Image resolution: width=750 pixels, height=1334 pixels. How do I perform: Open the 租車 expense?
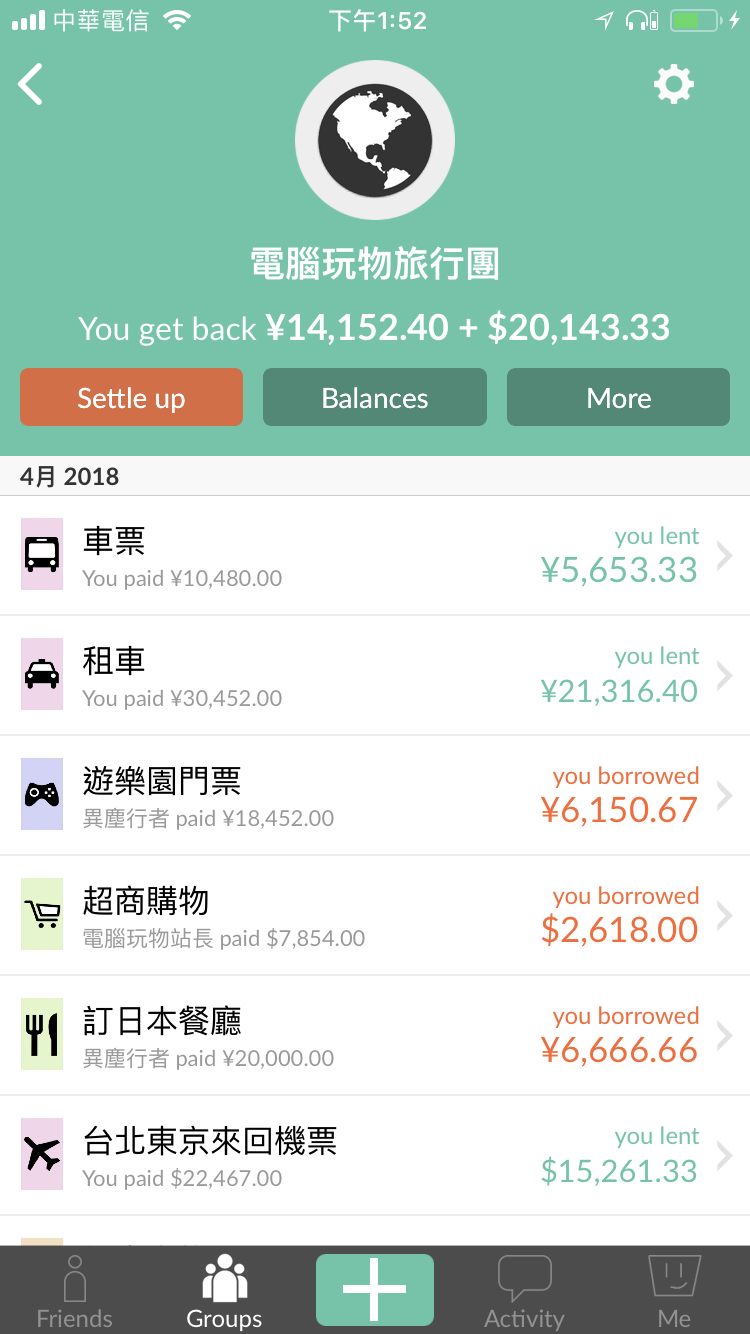[x=375, y=675]
